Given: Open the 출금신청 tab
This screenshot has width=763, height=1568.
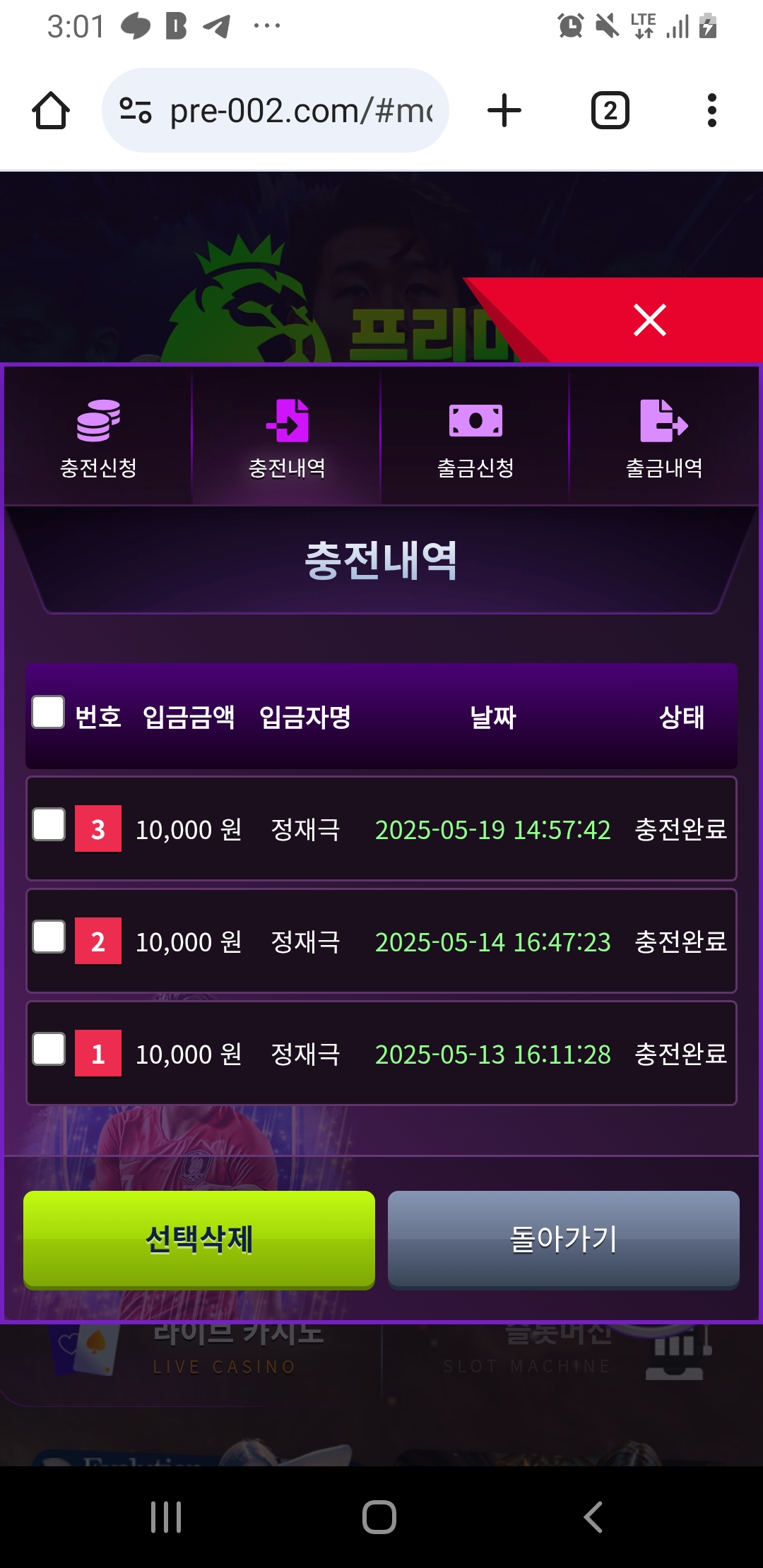Looking at the screenshot, I should (475, 436).
